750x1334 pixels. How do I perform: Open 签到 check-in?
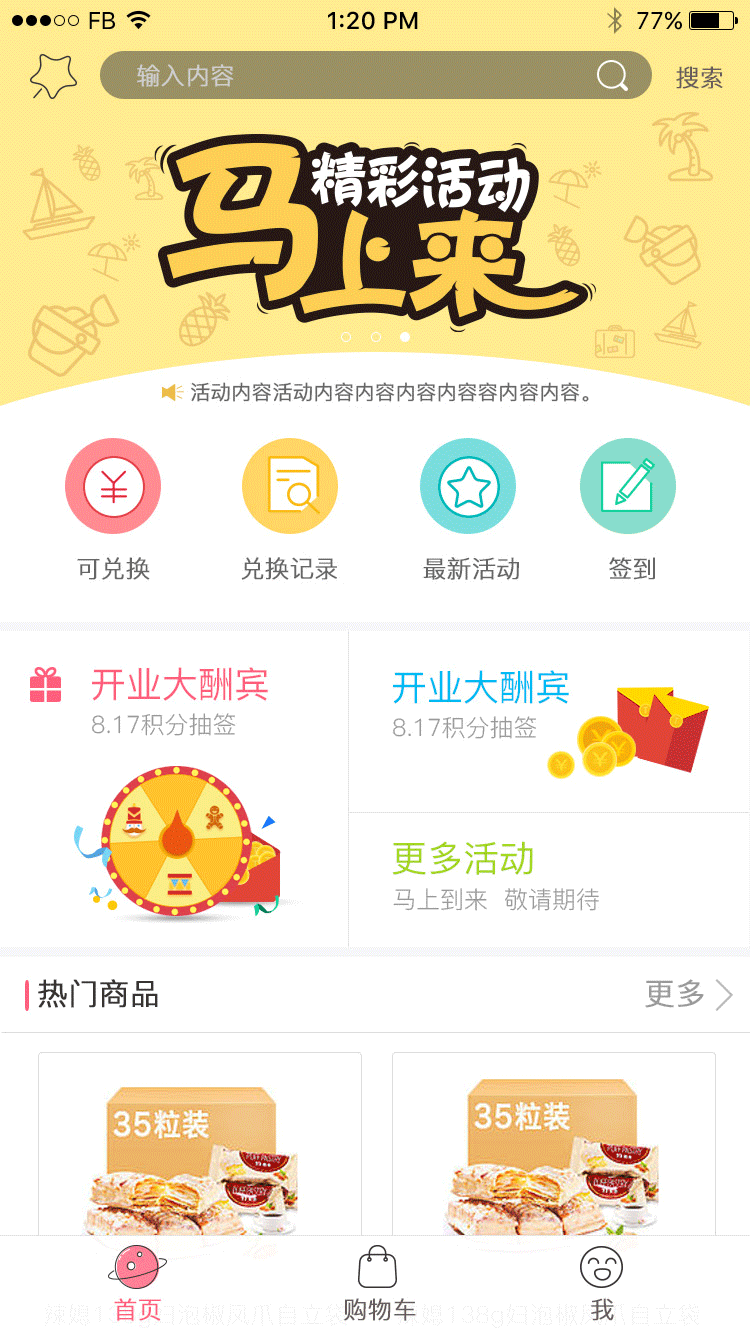pos(629,510)
